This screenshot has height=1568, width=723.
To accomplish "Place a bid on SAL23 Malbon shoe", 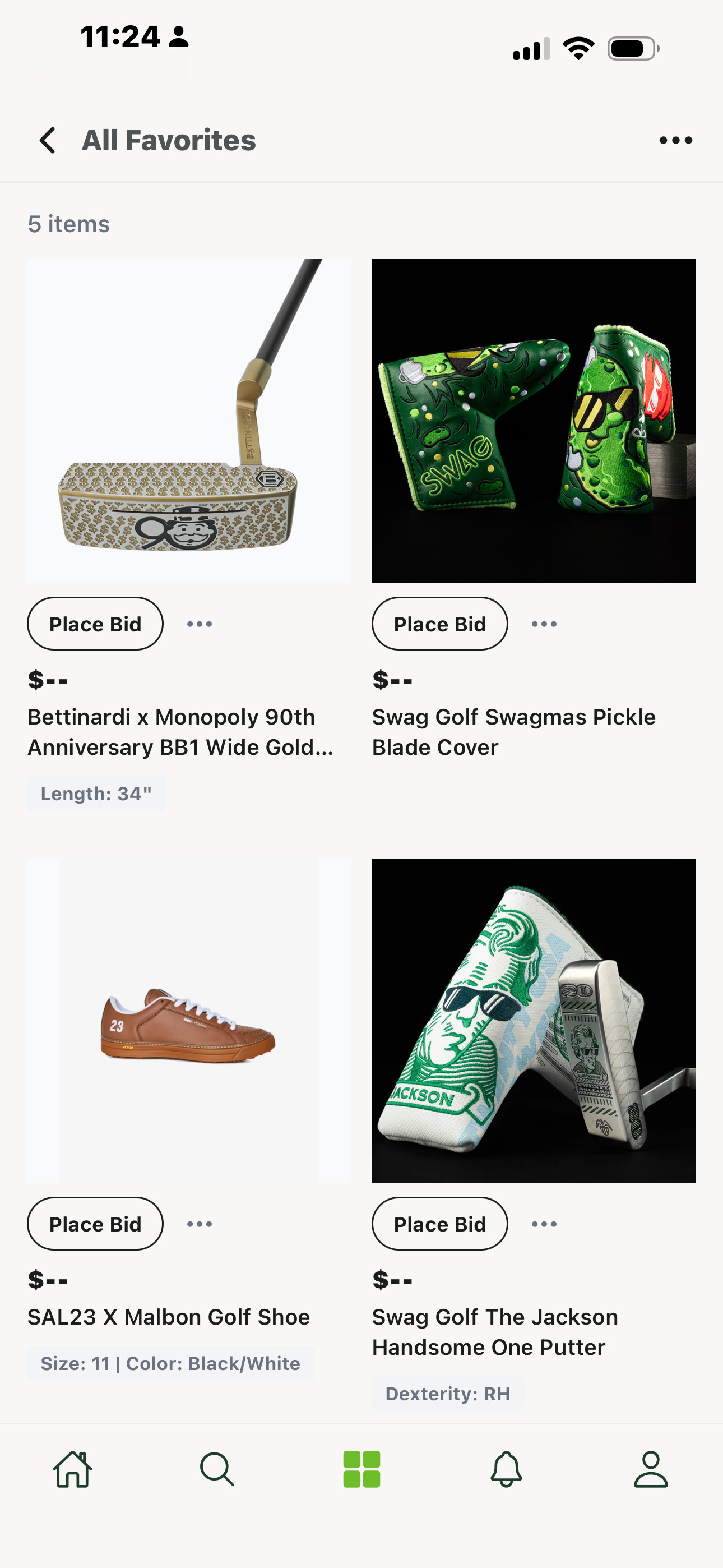I will 95,1224.
